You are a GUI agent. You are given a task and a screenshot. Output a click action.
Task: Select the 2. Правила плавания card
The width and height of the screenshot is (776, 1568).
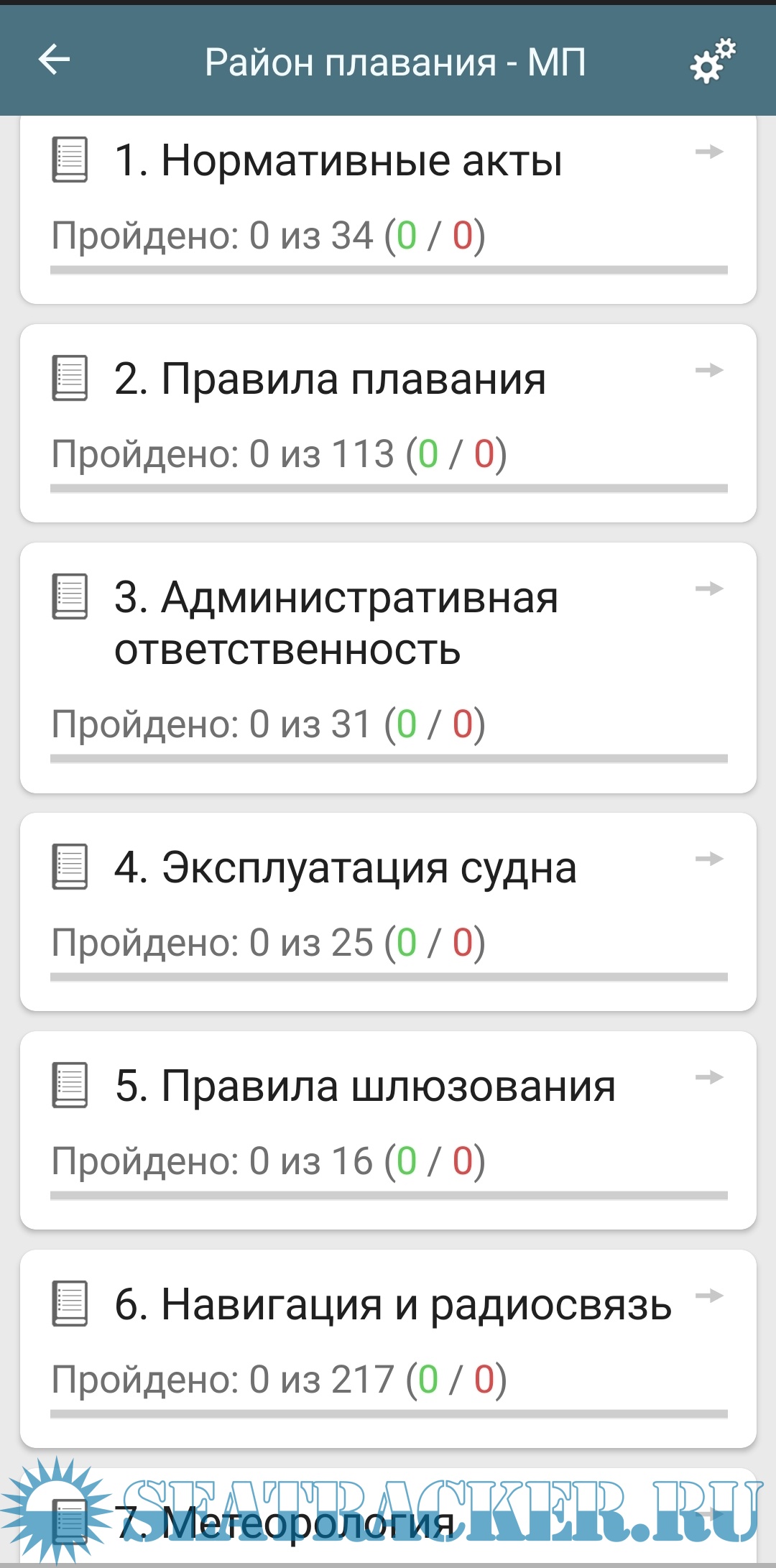pos(388,423)
